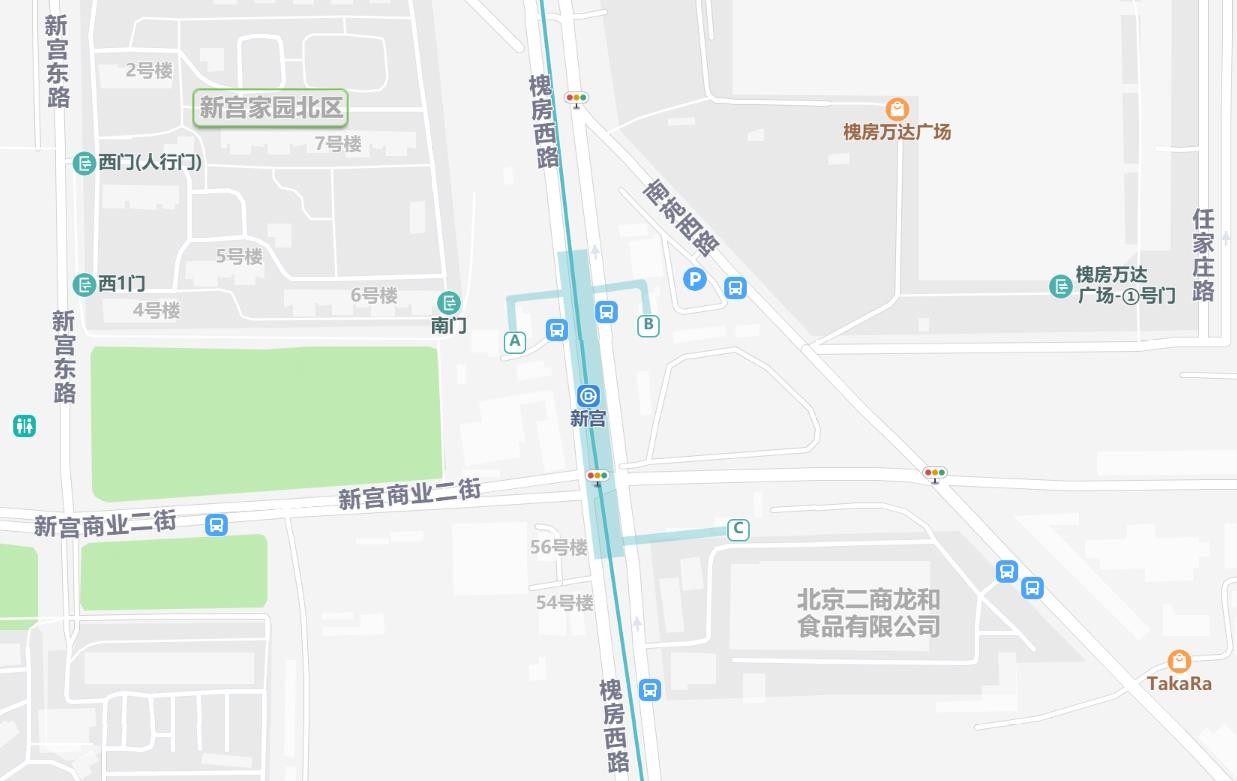This screenshot has width=1237, height=781.
Task: Select the bus stop beside the parking marker
Action: (x=735, y=289)
